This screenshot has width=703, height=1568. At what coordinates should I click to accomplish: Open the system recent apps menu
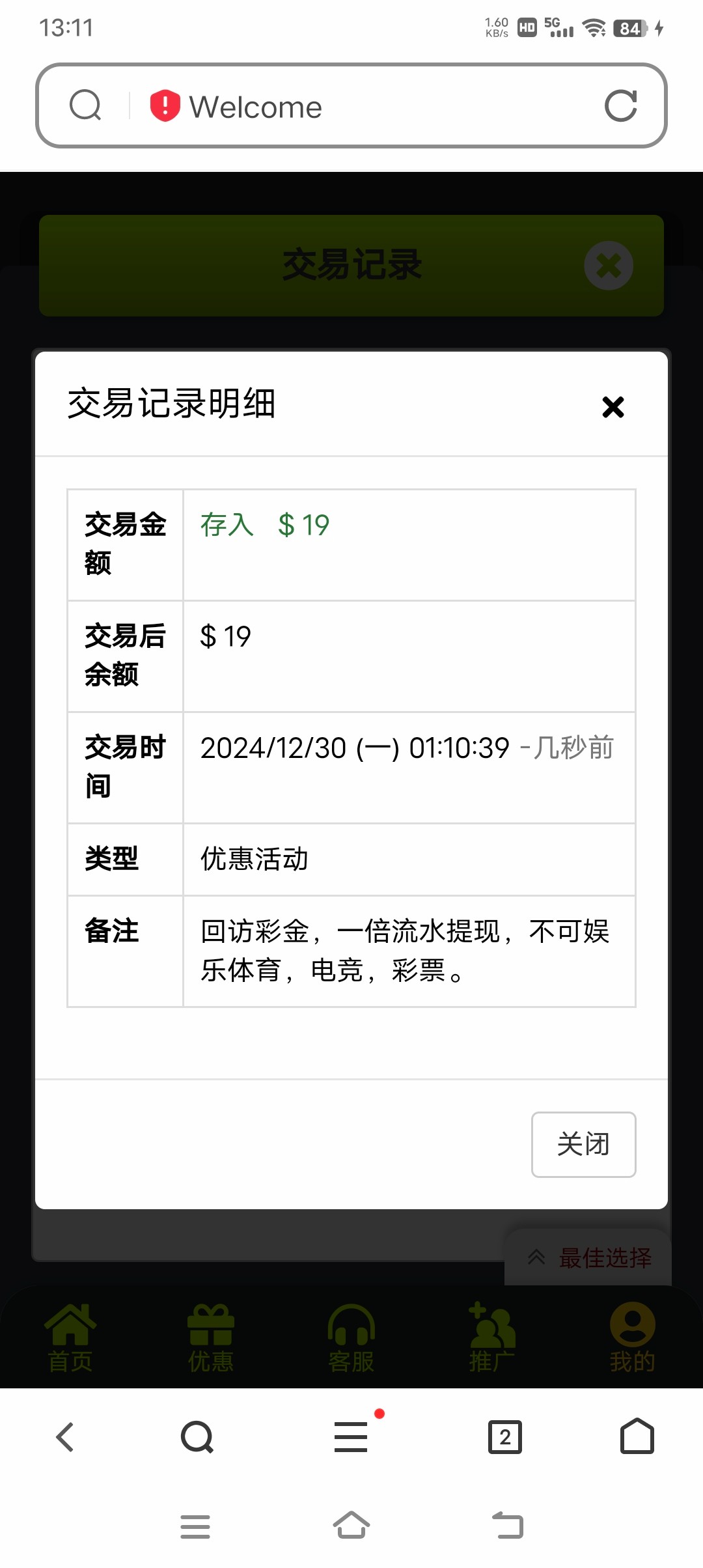[195, 1526]
